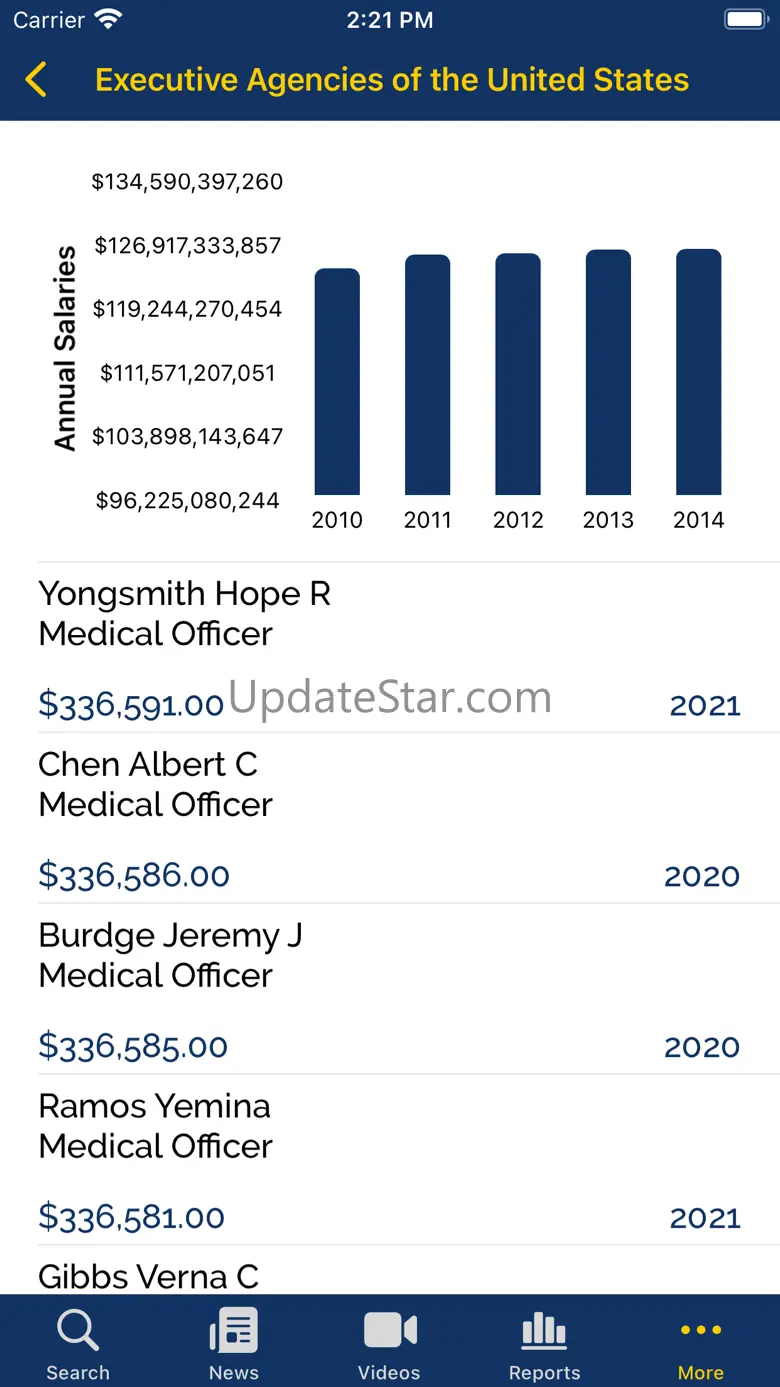Image resolution: width=780 pixels, height=1387 pixels.
Task: Go back using the yellow arrow
Action: tap(36, 80)
